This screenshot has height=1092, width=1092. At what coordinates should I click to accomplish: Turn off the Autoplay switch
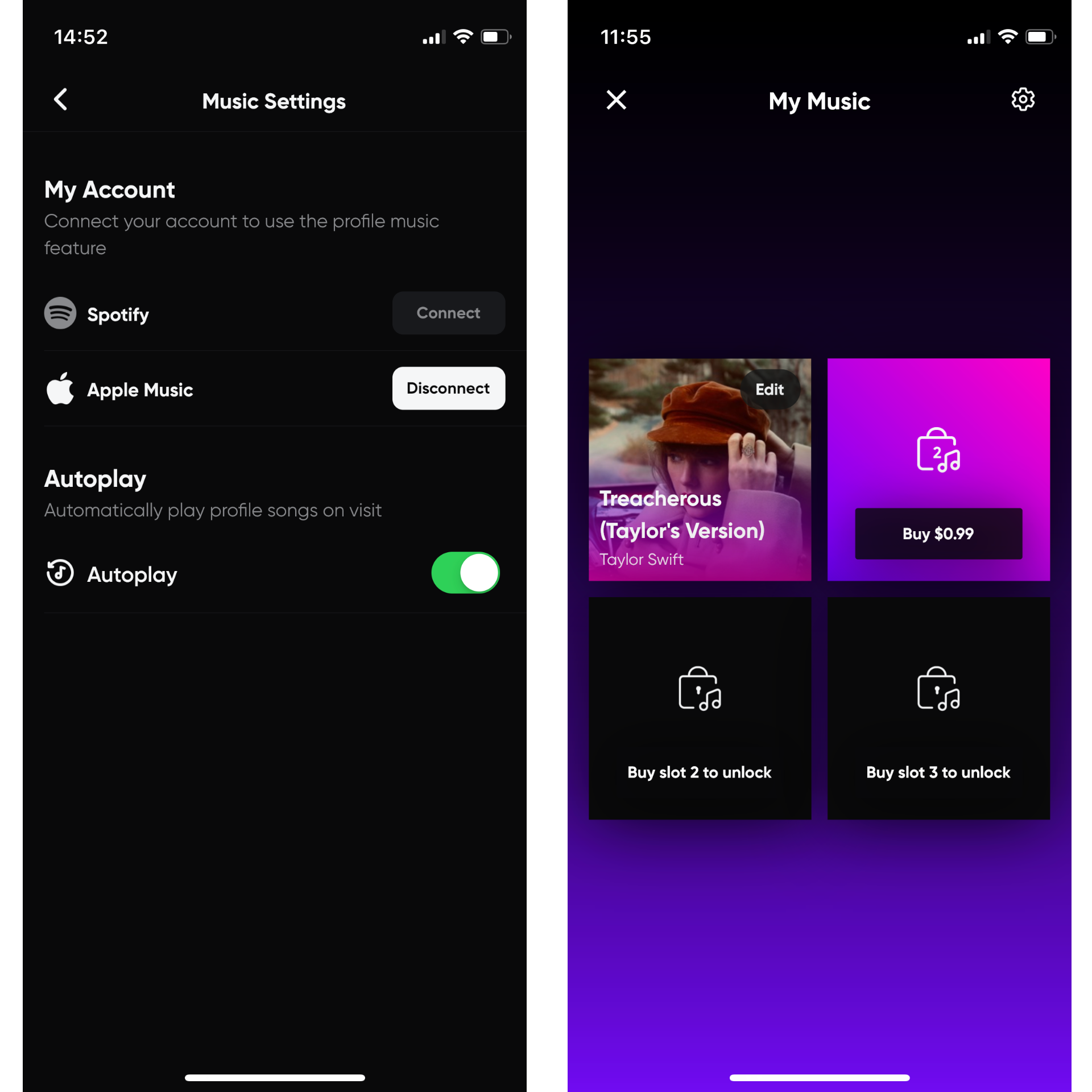click(465, 573)
